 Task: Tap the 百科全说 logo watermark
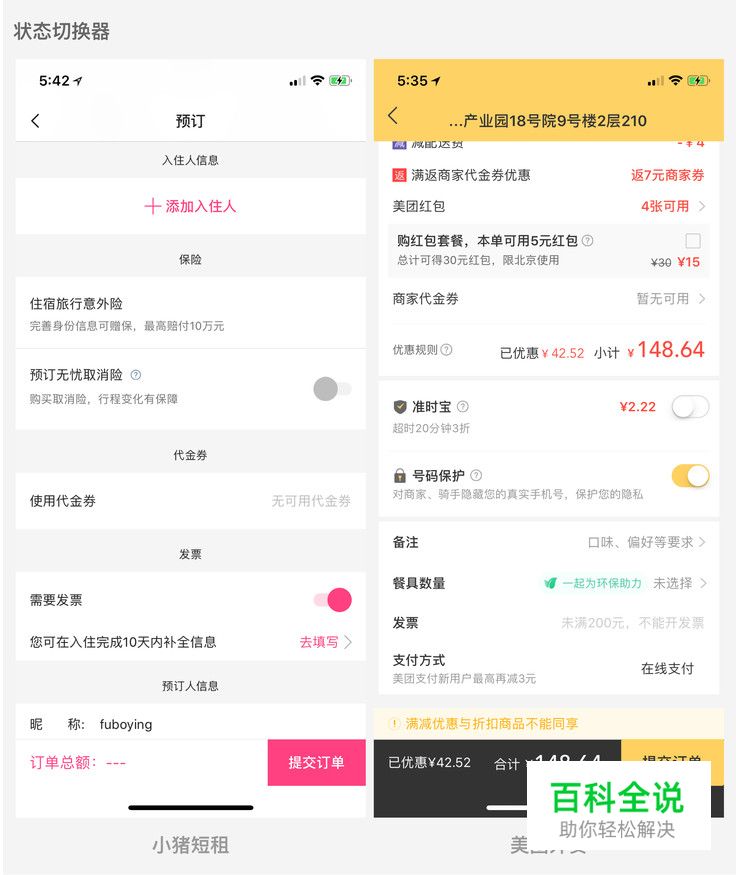pyautogui.click(x=618, y=789)
